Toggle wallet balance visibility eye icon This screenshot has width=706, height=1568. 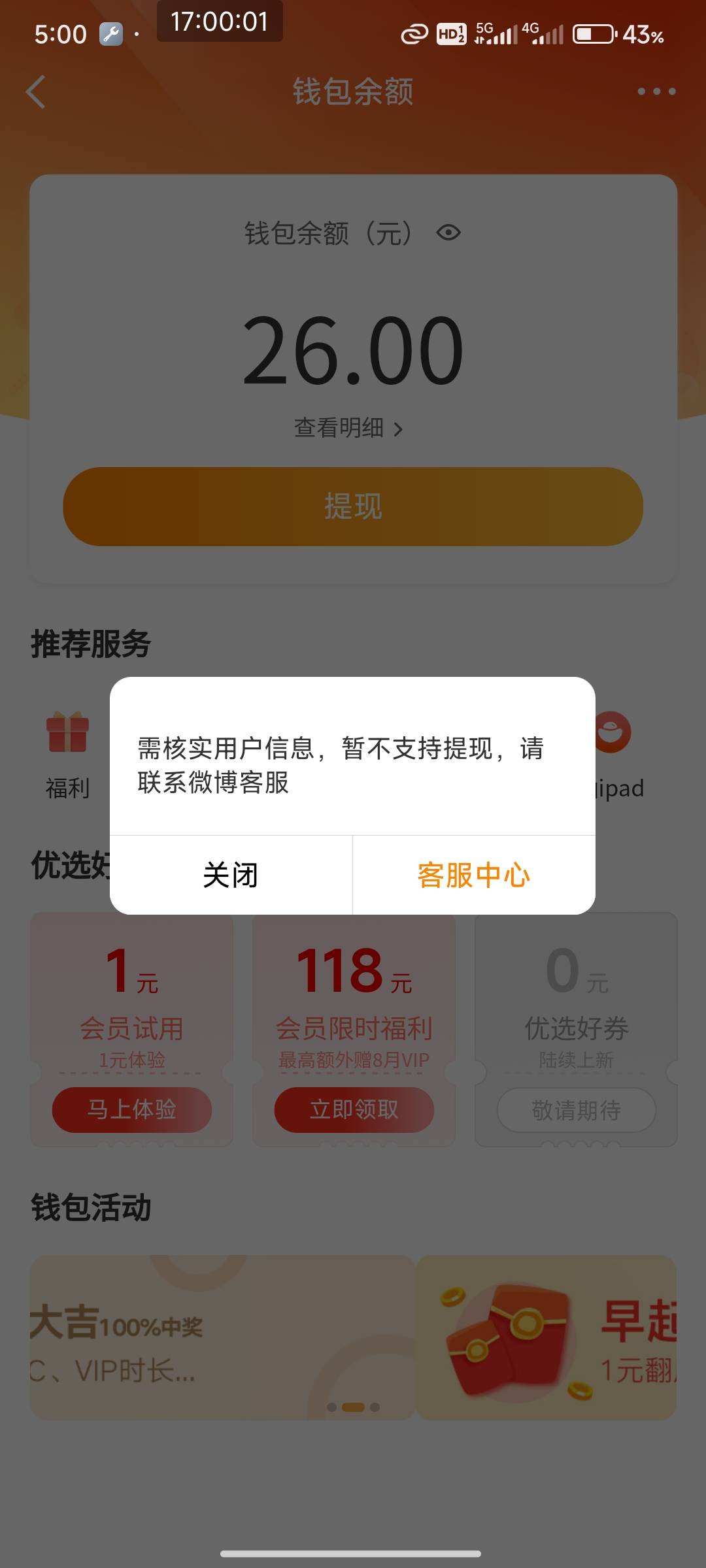448,233
